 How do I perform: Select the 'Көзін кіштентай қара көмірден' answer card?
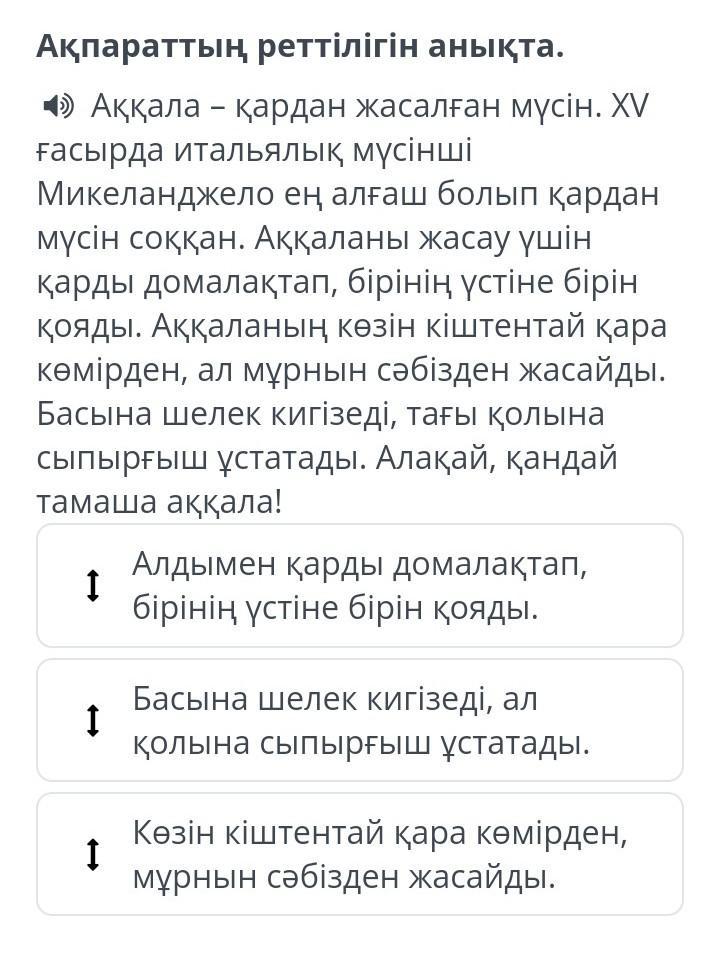360,854
